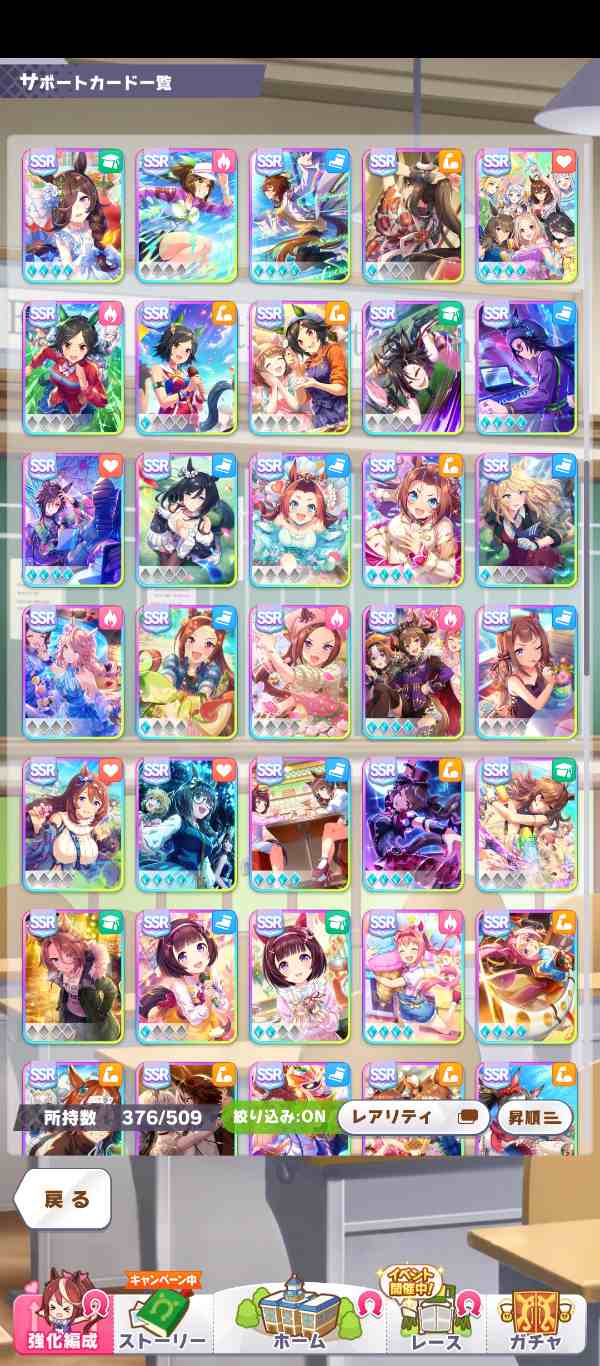
Task: Open the SSR card of girl in white maid outfit
Action: point(187,520)
